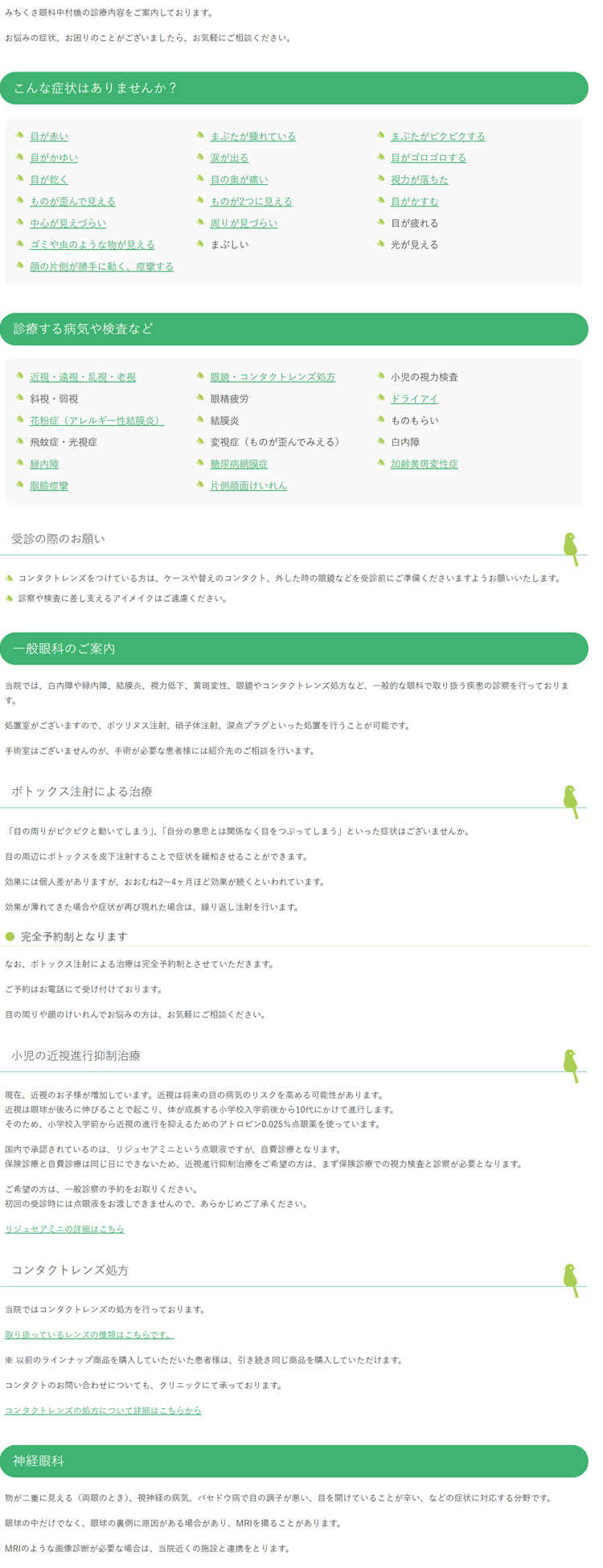Open the 糖尿病網膜症 link
The height and width of the screenshot is (1568, 603).
tap(239, 465)
